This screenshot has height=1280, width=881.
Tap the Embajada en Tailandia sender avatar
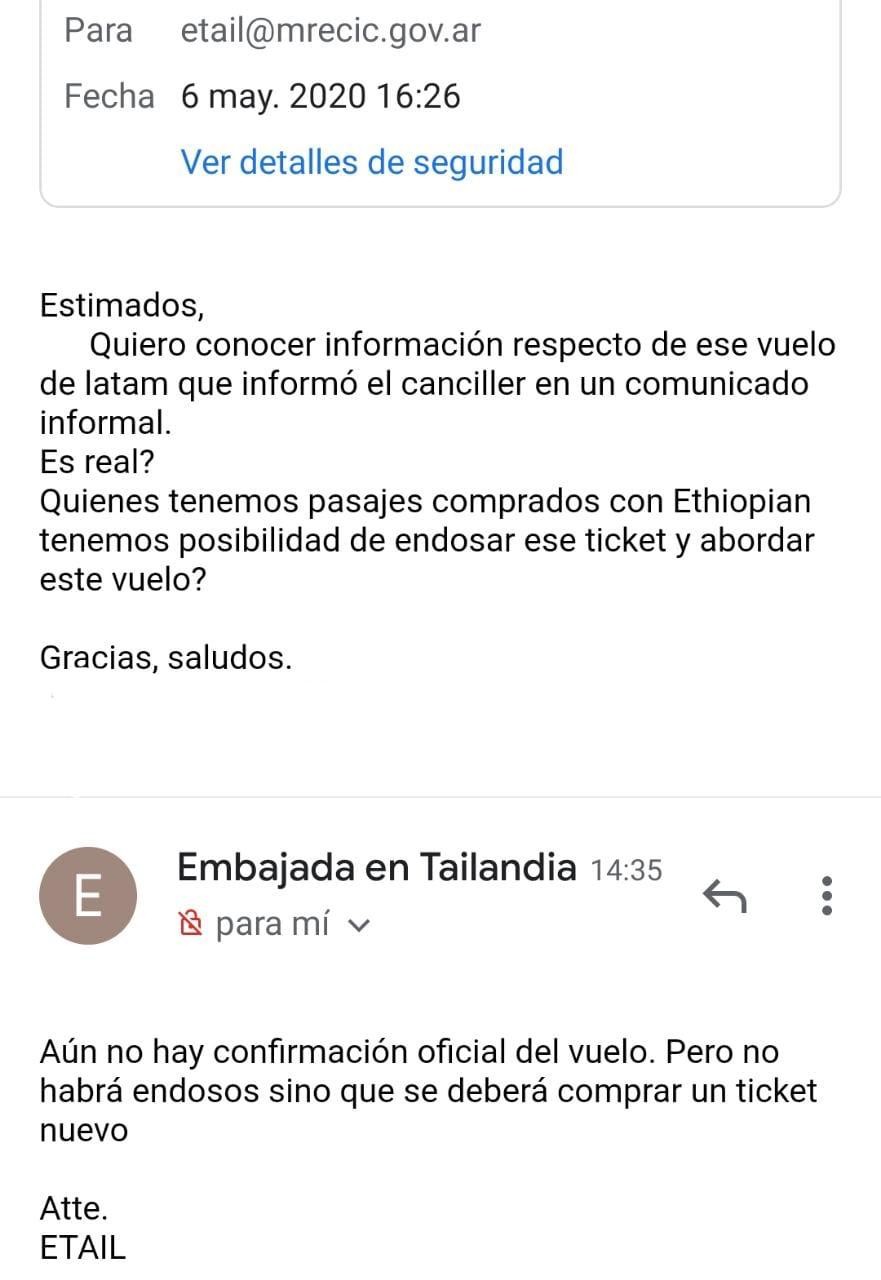coord(87,896)
